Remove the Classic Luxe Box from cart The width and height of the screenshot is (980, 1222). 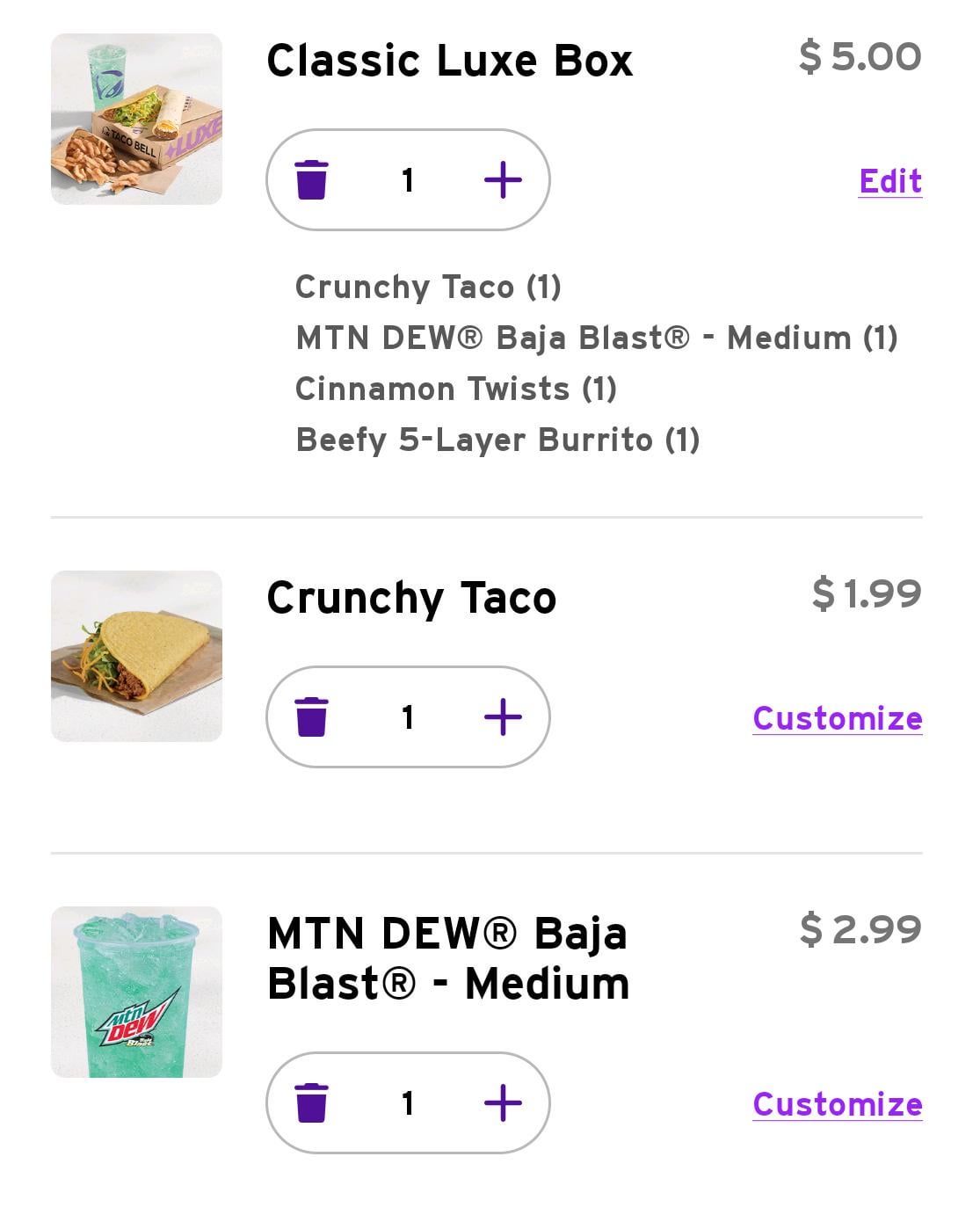pyautogui.click(x=311, y=180)
